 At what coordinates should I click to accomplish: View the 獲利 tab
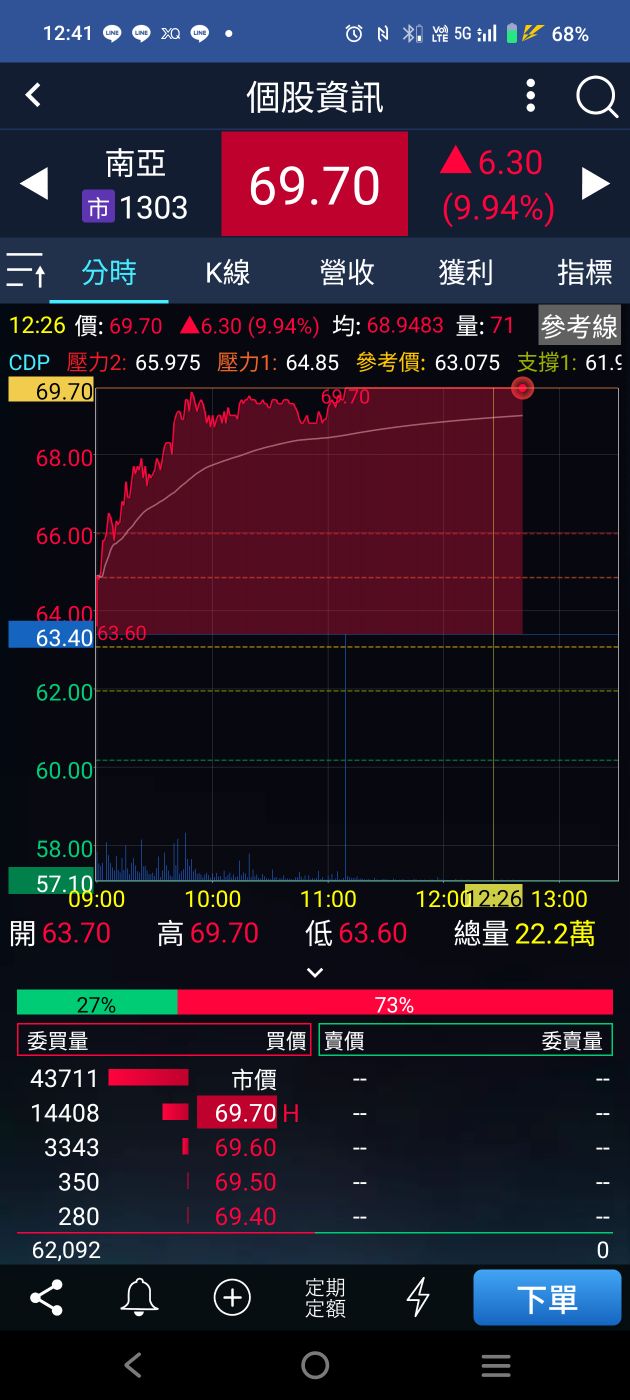click(466, 272)
